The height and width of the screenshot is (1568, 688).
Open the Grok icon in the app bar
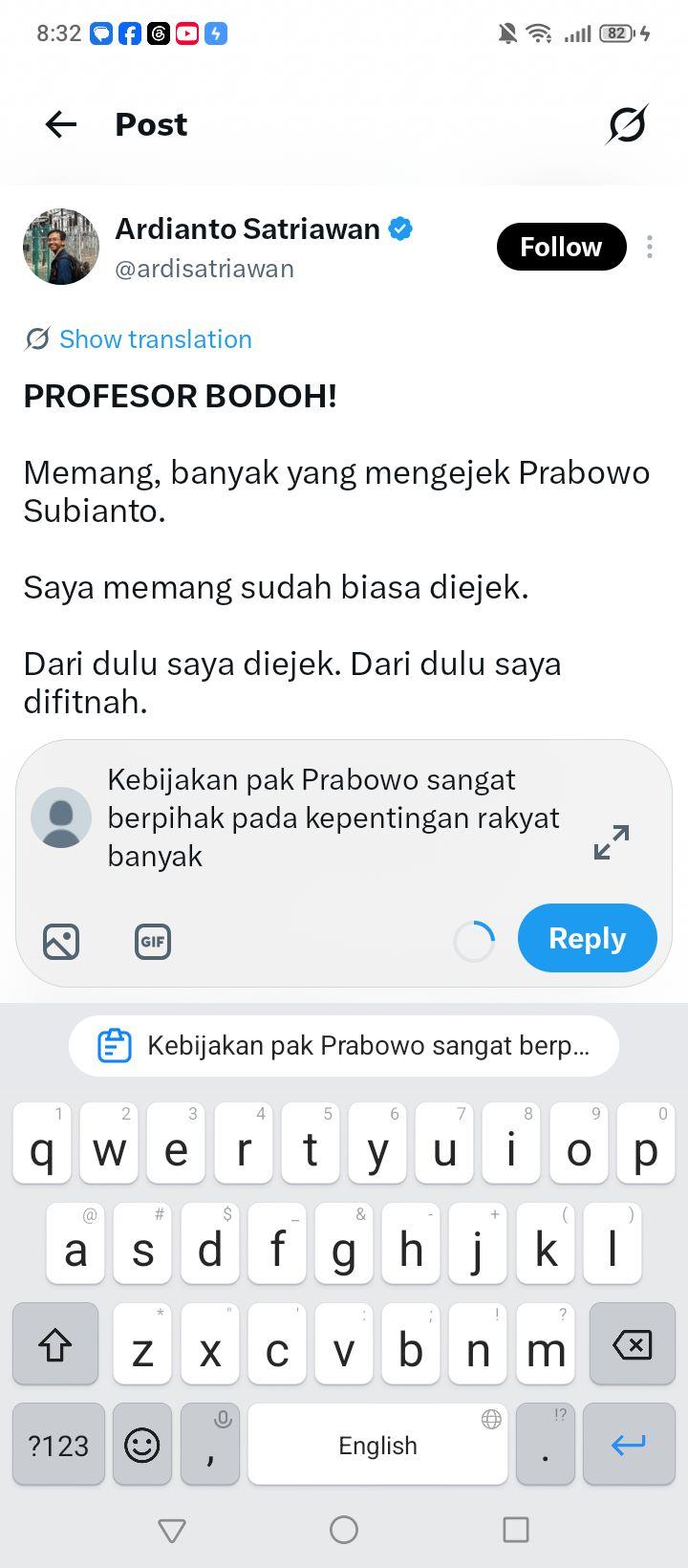[627, 124]
